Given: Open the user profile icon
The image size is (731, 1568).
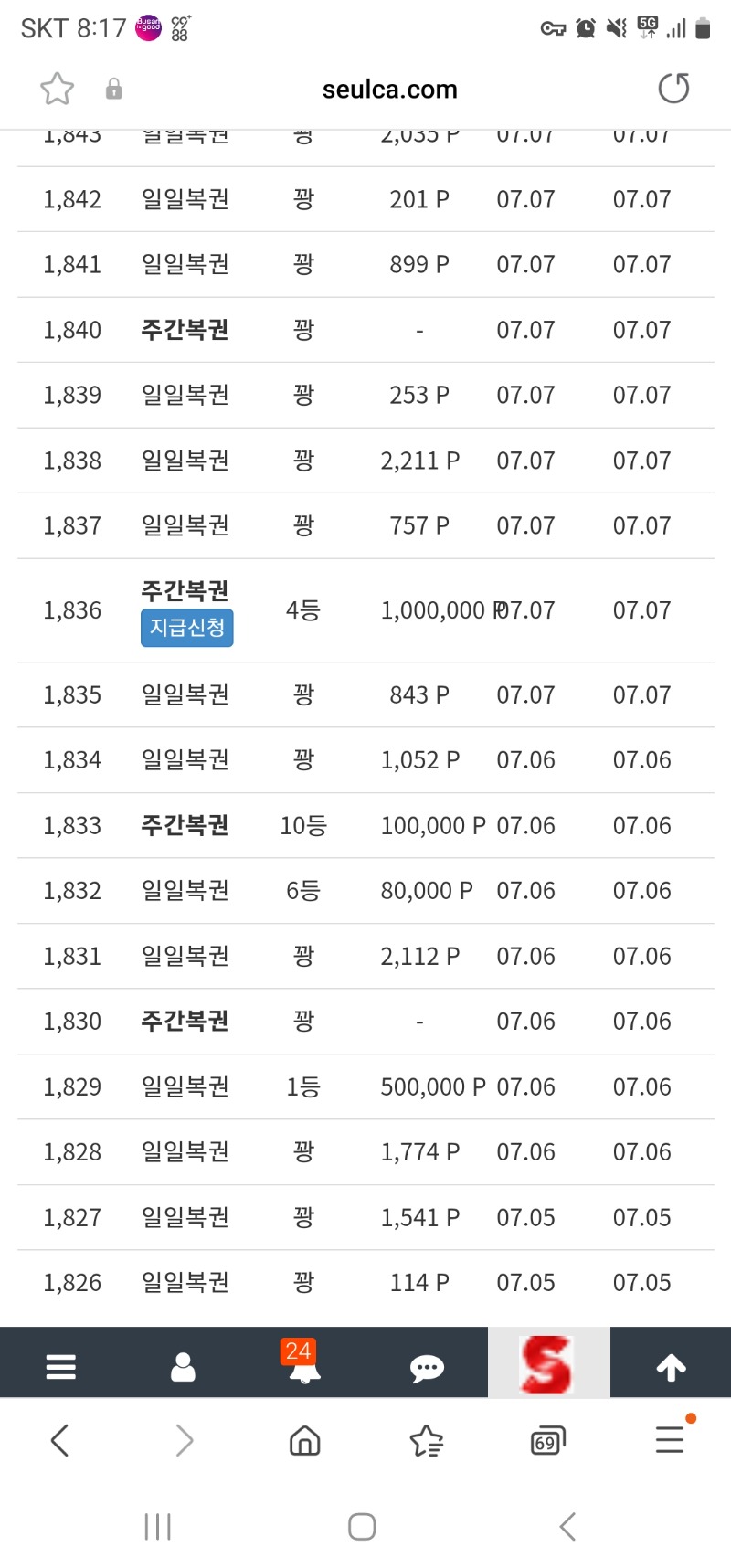Looking at the screenshot, I should pyautogui.click(x=183, y=1367).
